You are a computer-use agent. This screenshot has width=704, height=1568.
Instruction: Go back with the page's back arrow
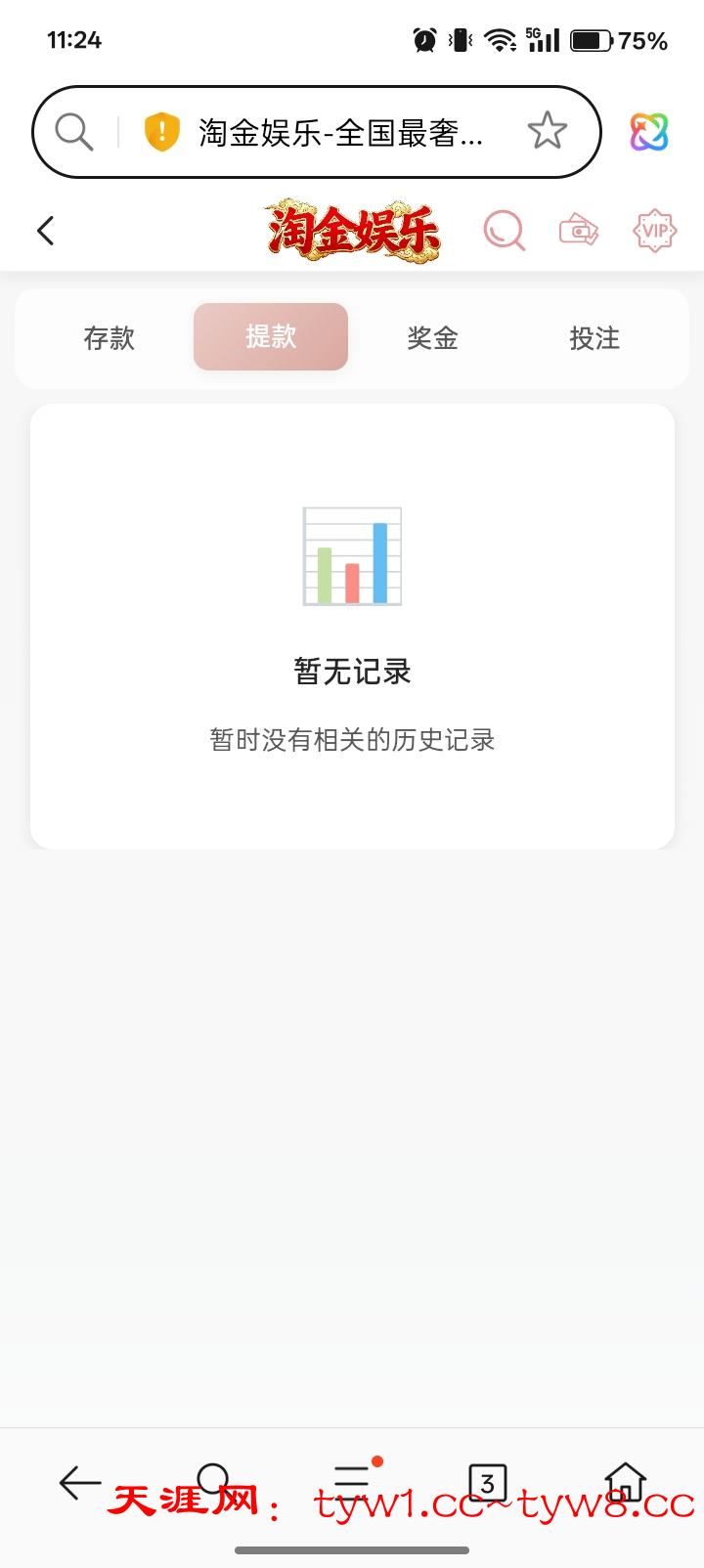coord(45,231)
